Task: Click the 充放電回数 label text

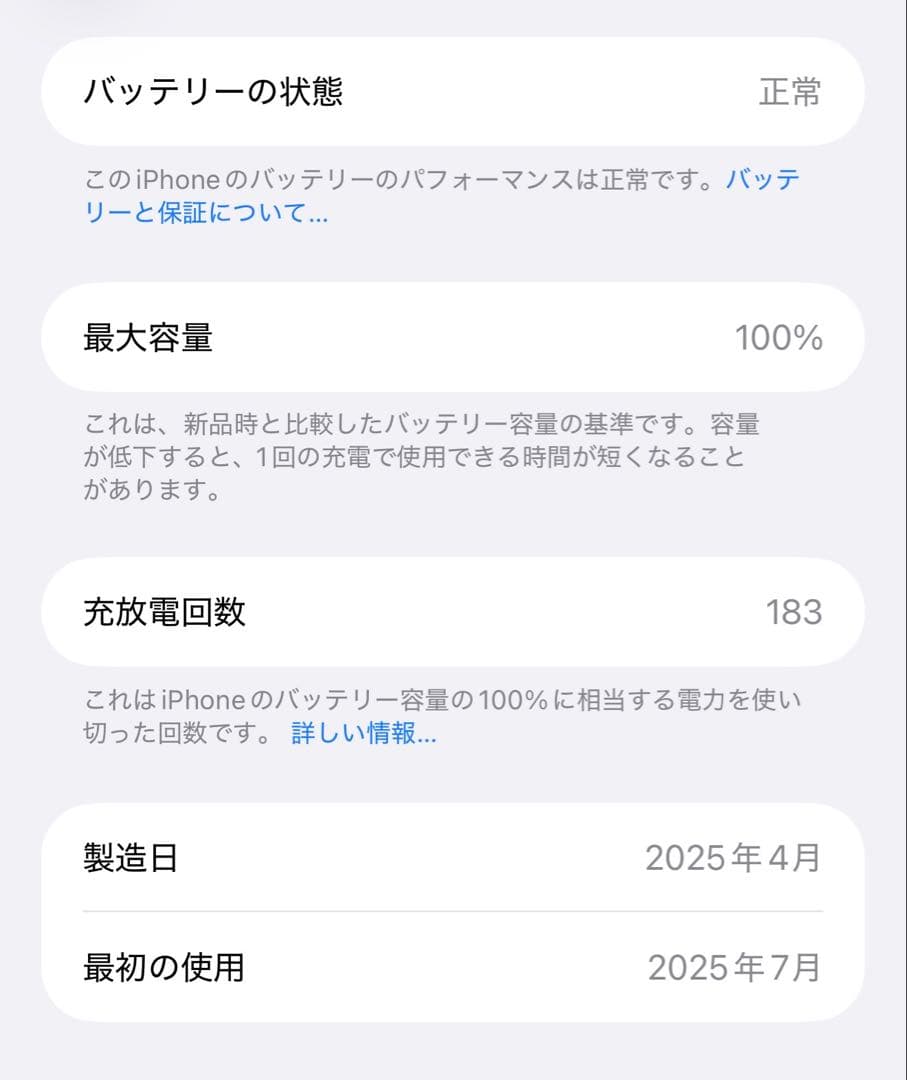Action: pos(165,611)
